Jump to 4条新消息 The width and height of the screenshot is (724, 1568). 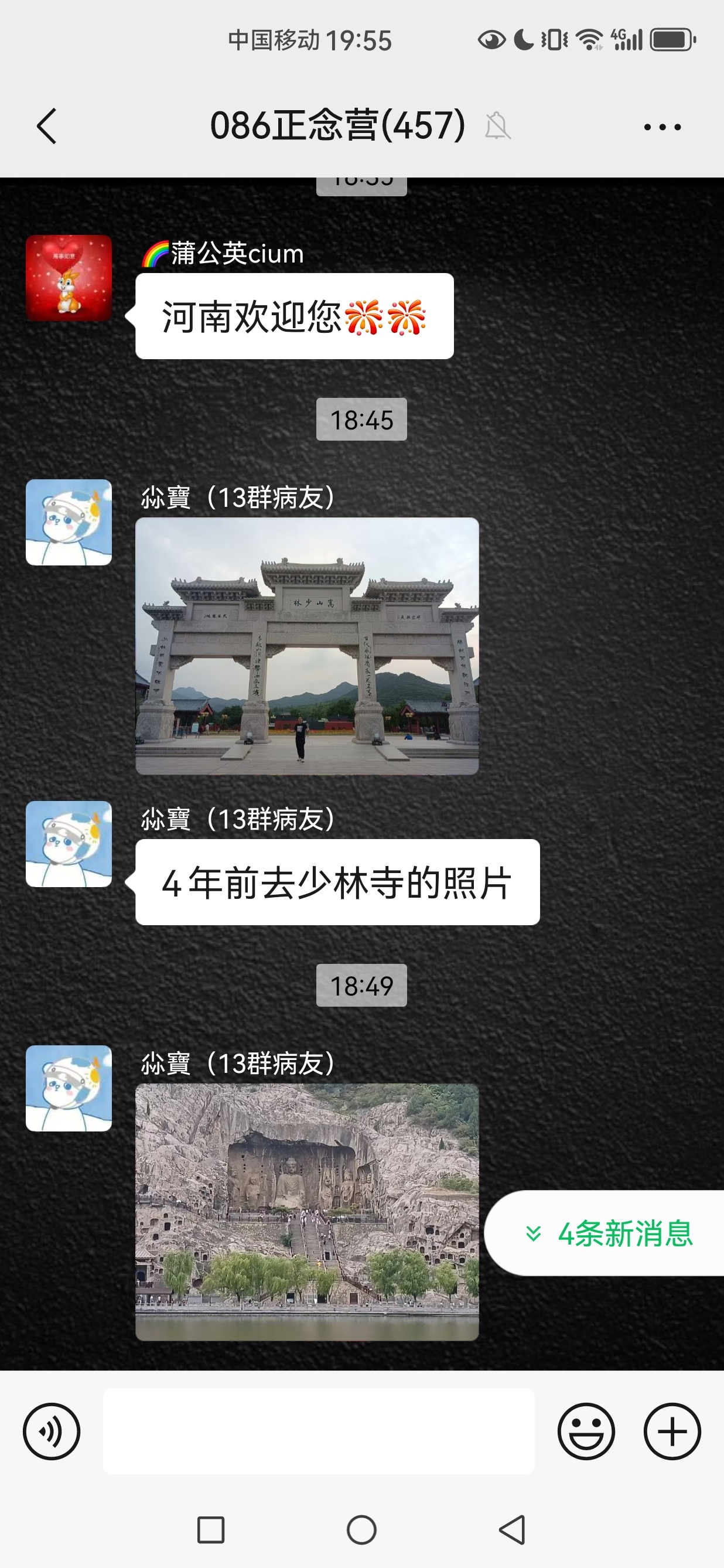pyautogui.click(x=609, y=1233)
